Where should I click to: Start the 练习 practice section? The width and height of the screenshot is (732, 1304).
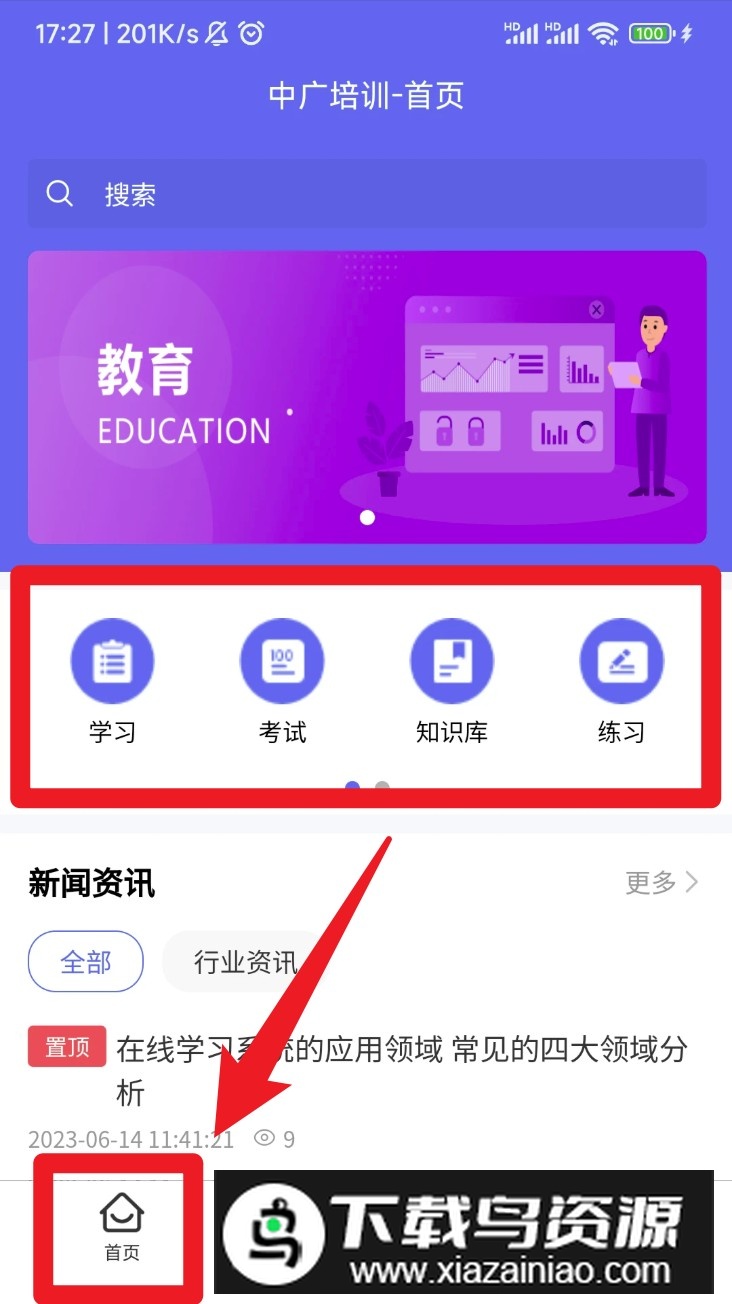click(x=621, y=682)
